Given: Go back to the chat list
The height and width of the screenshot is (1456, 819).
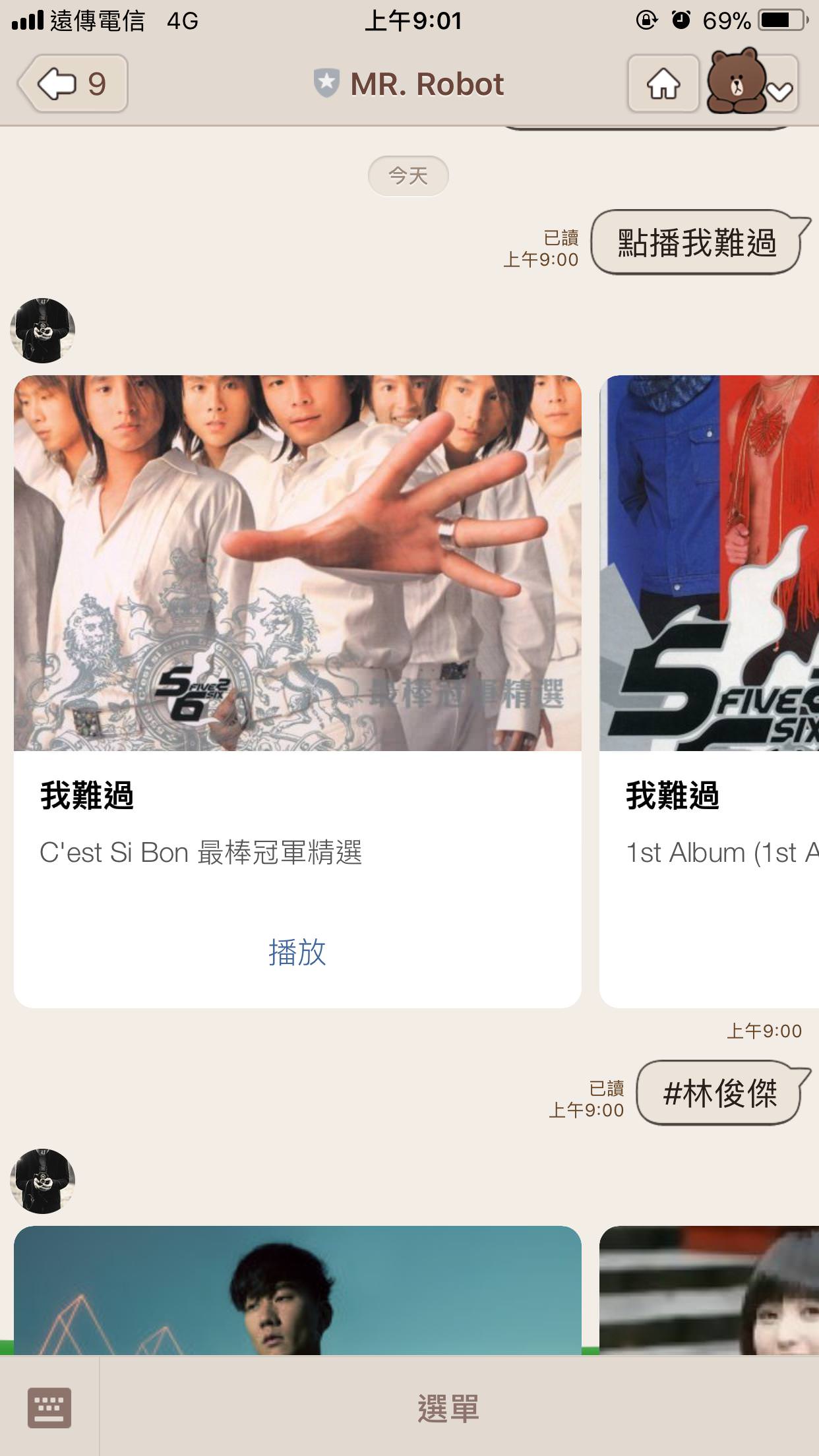Looking at the screenshot, I should [73, 84].
